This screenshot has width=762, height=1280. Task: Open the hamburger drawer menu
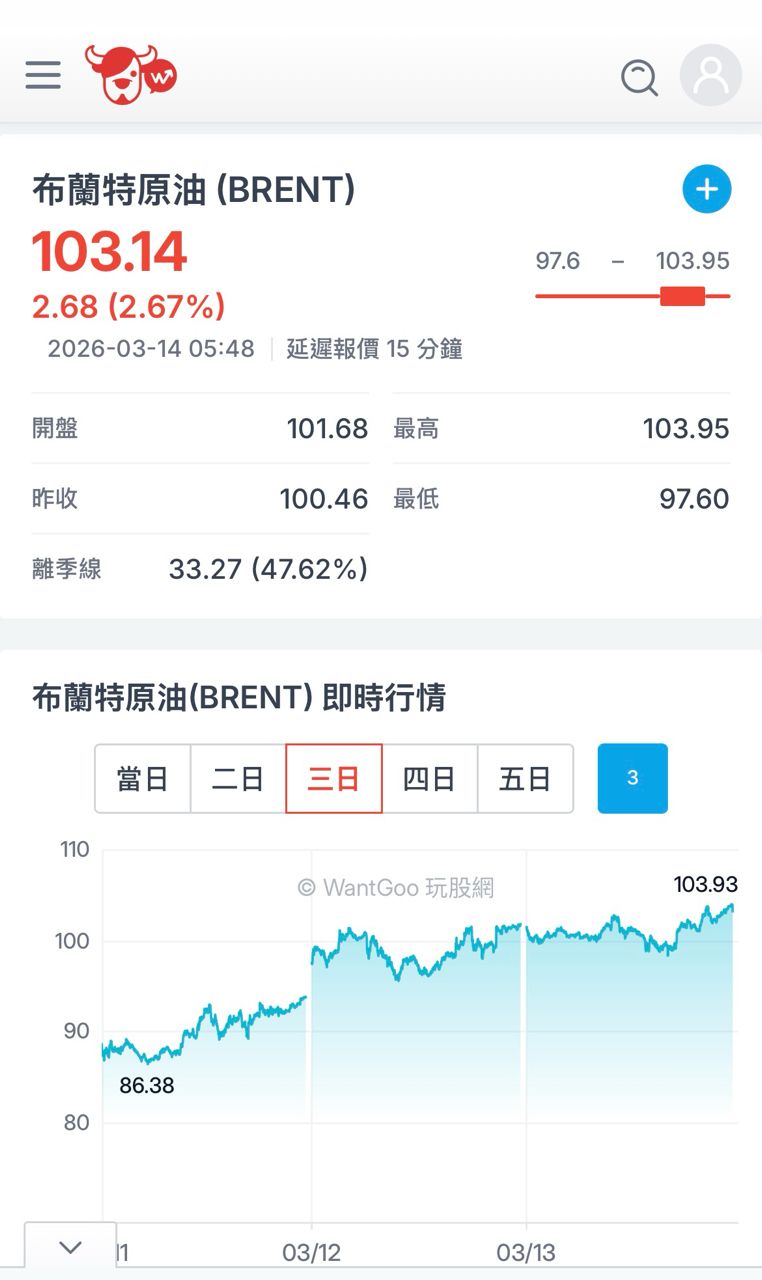(43, 75)
